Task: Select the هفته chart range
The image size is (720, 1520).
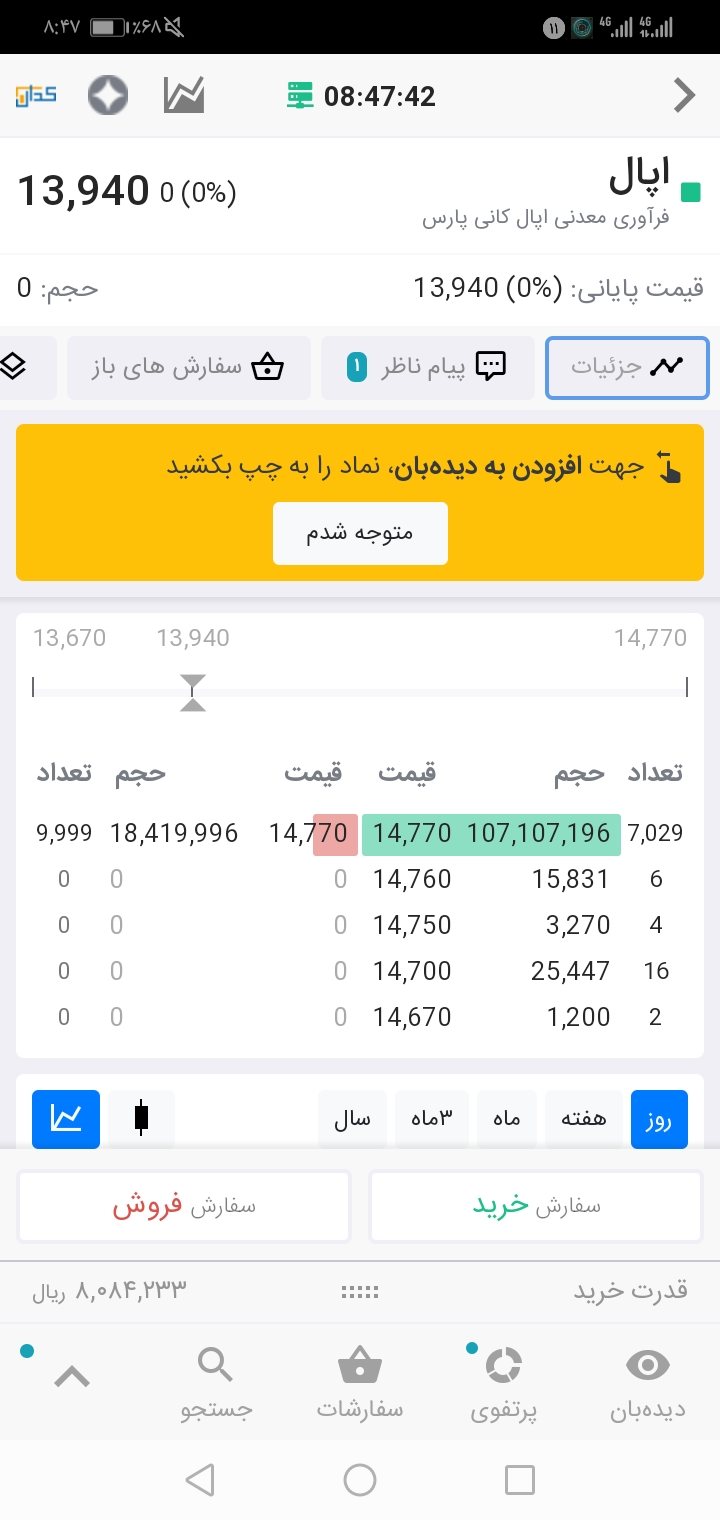Action: pyautogui.click(x=583, y=1119)
